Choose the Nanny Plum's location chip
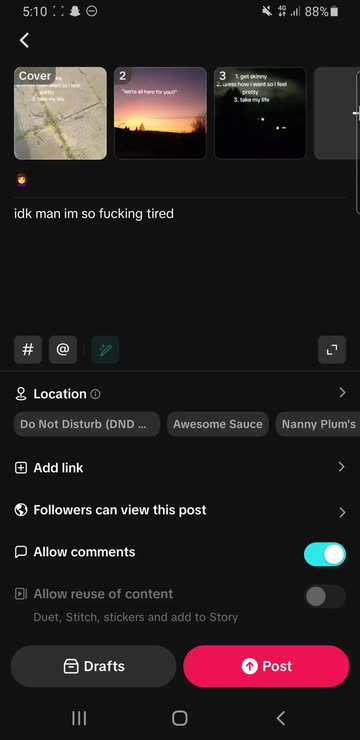360x740 pixels. [x=318, y=424]
